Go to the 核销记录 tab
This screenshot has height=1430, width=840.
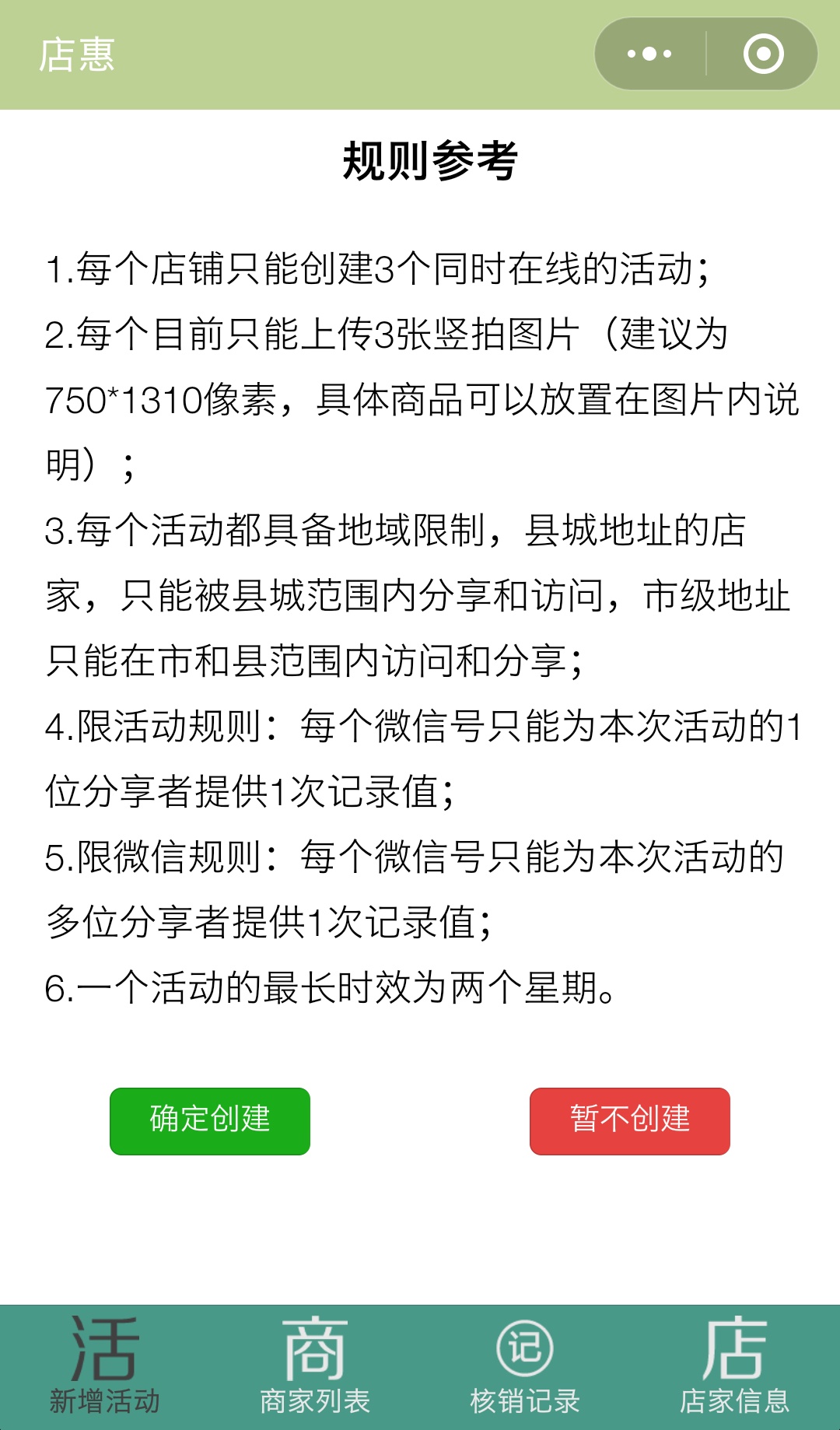click(525, 1367)
